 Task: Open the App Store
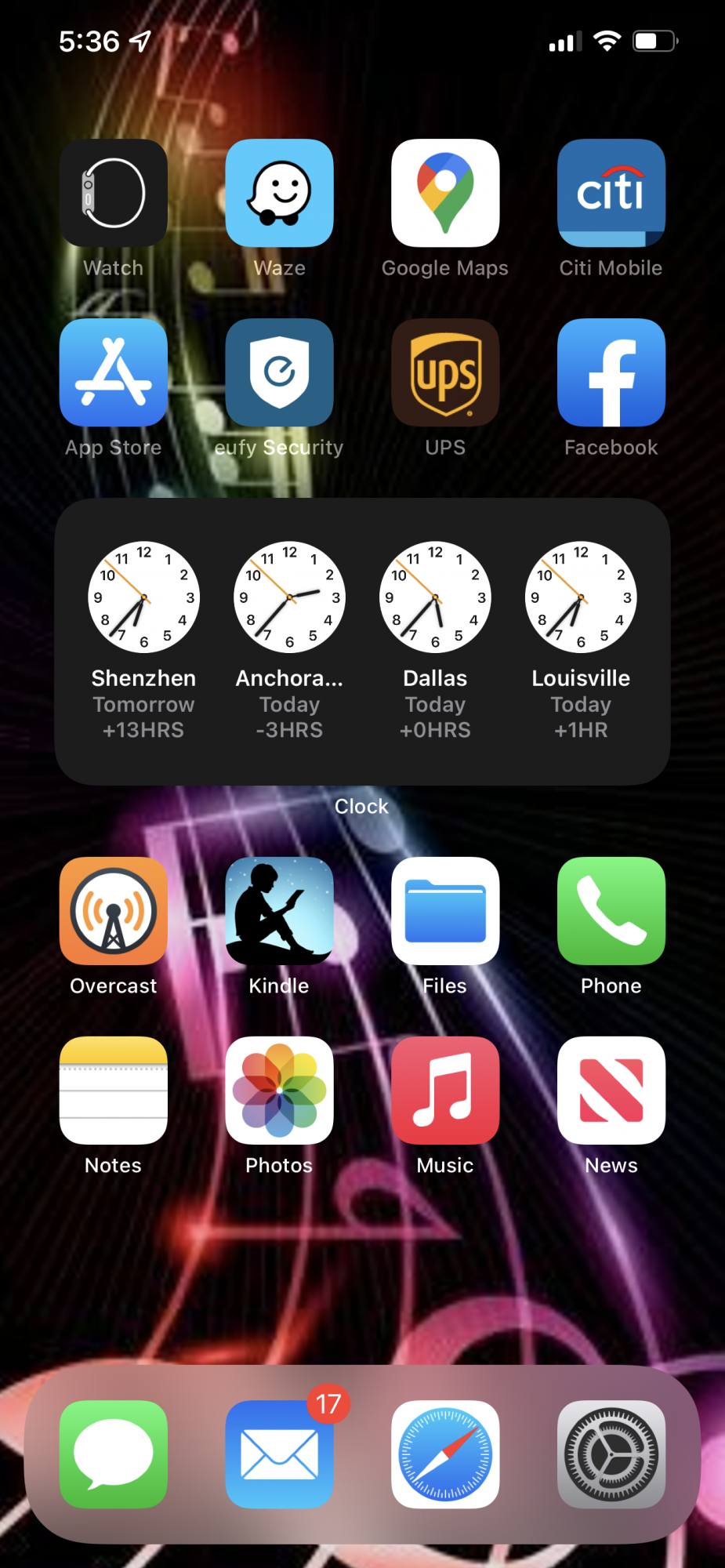114,372
